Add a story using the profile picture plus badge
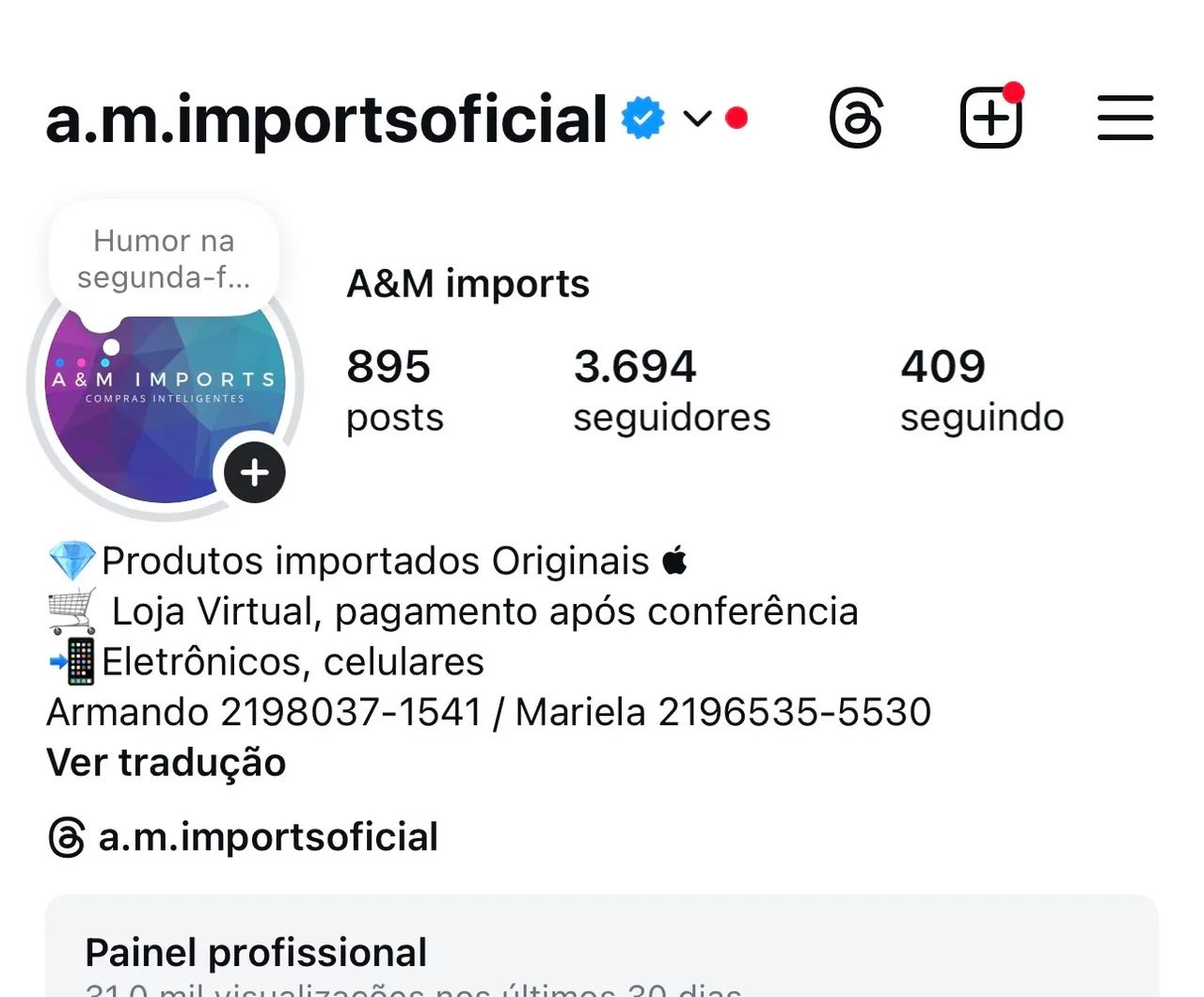The height and width of the screenshot is (997, 1204). 255,472
